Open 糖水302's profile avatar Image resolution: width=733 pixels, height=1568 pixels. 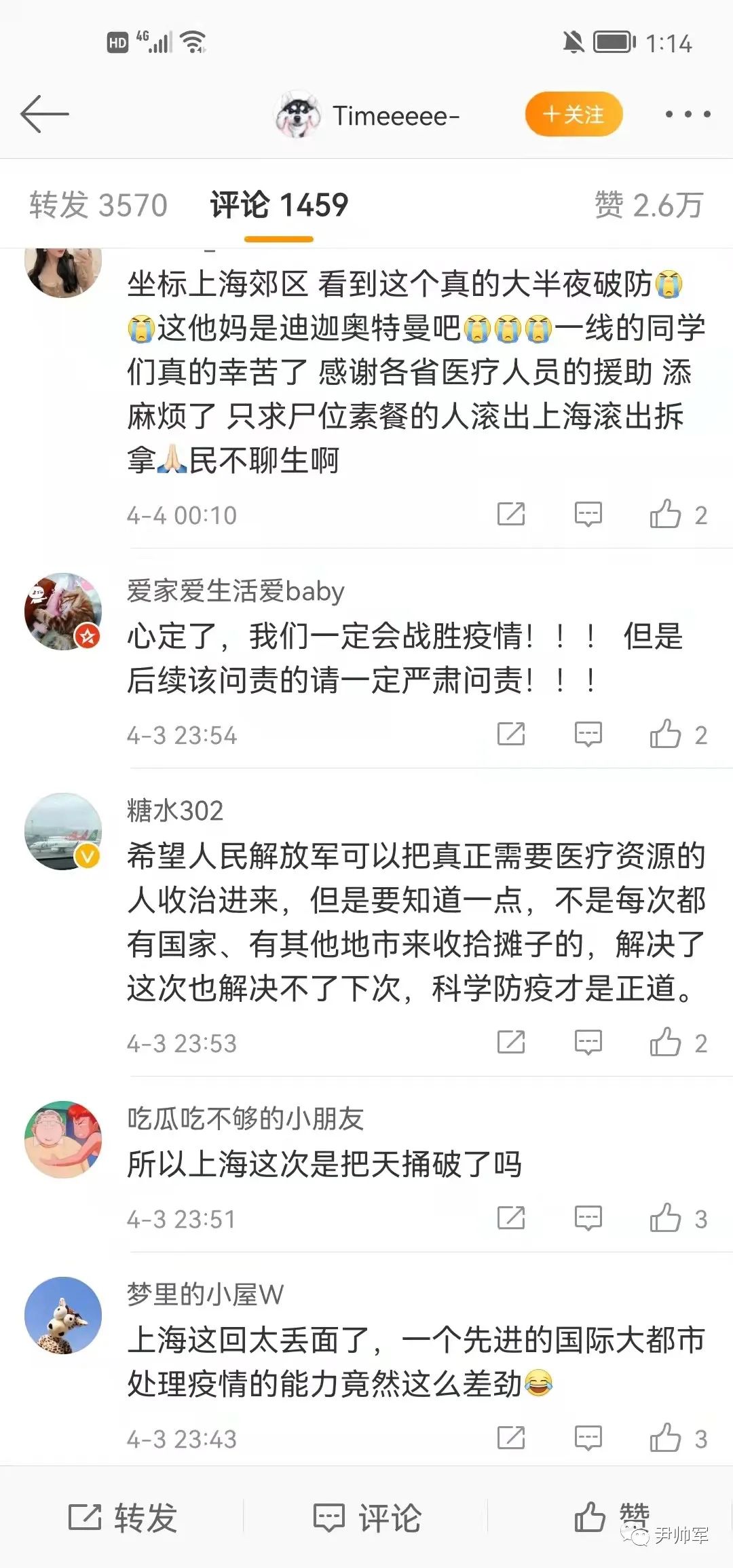click(x=63, y=832)
